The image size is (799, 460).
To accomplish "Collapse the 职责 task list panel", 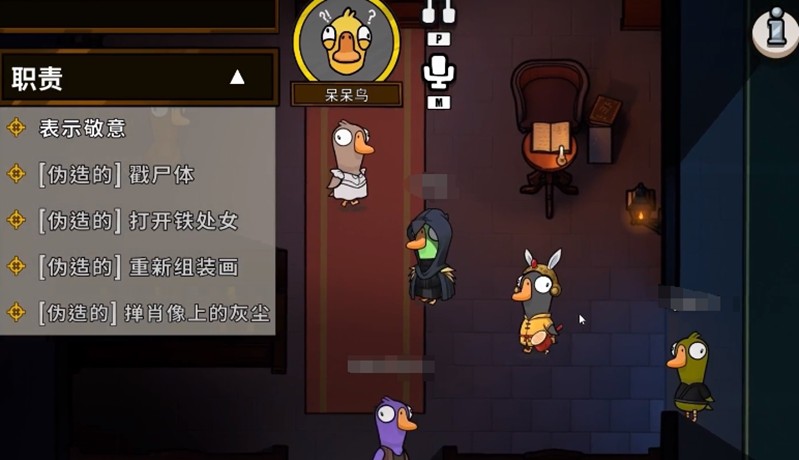I will pyautogui.click(x=237, y=77).
